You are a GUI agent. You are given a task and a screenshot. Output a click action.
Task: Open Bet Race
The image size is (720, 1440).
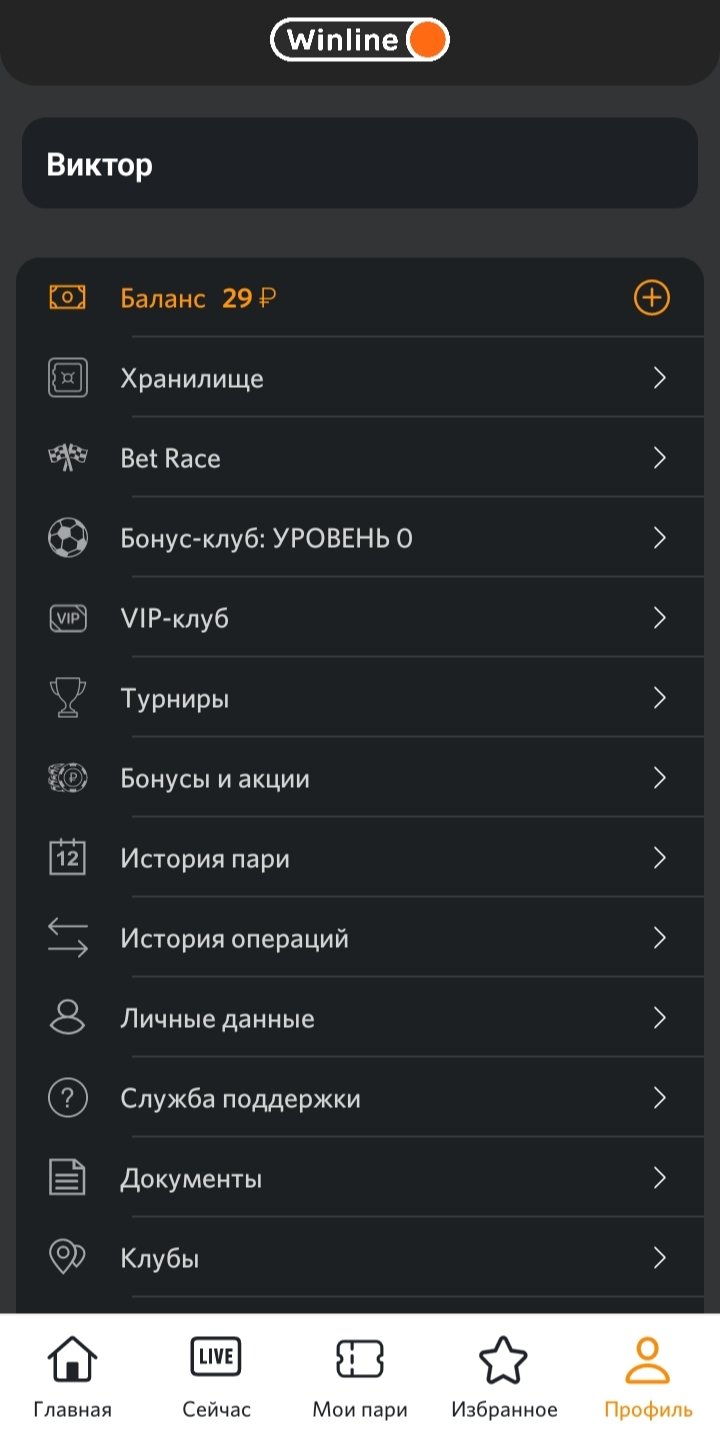pos(360,458)
